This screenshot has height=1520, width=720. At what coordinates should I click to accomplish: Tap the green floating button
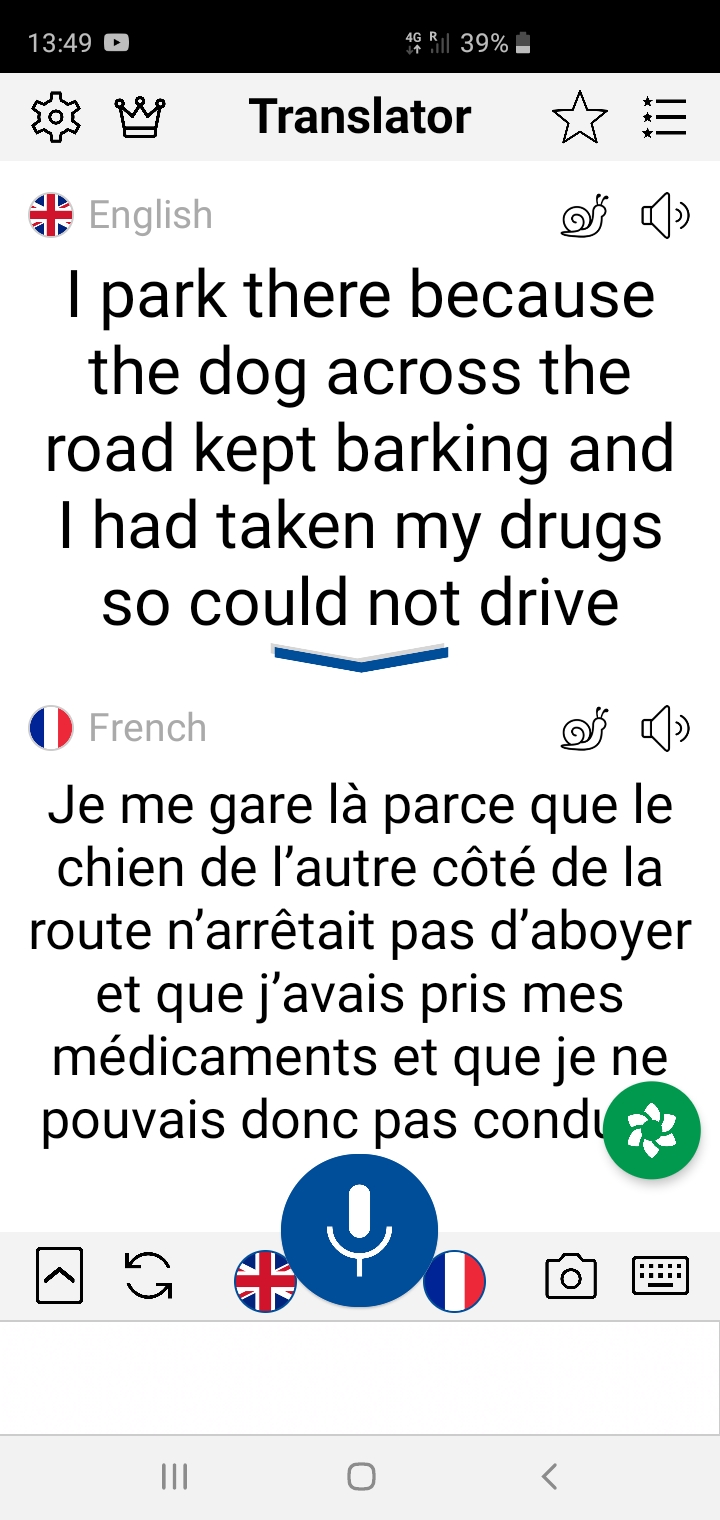tap(652, 1130)
